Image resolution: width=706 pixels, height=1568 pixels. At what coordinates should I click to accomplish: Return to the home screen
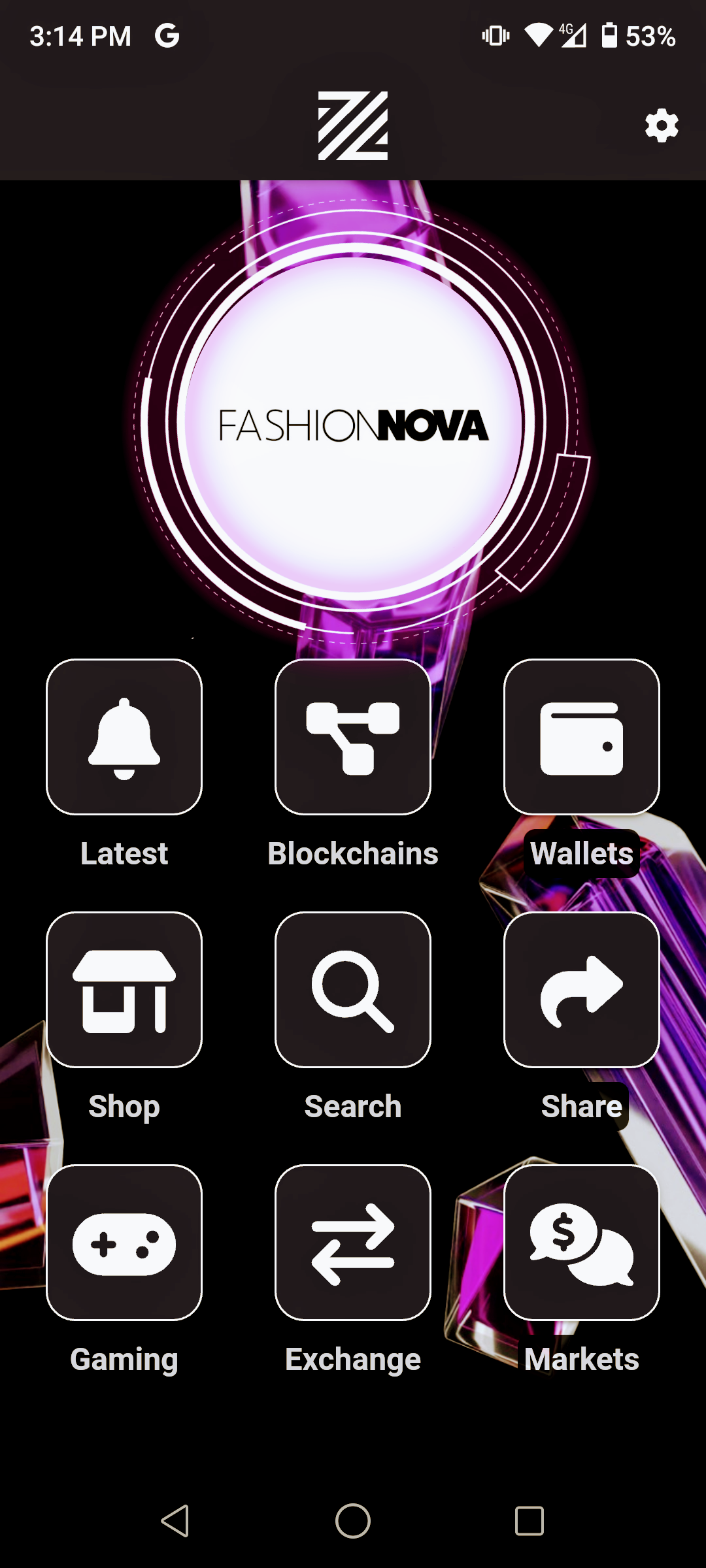[x=353, y=1521]
